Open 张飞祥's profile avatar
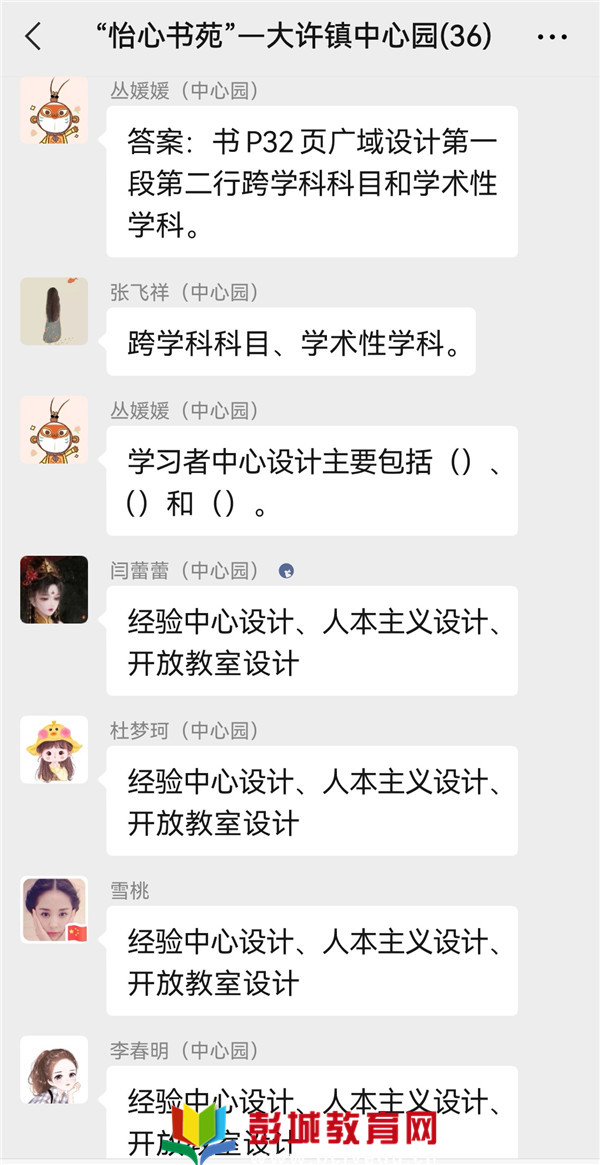Screen dimensions: 600x1165 point(54,311)
